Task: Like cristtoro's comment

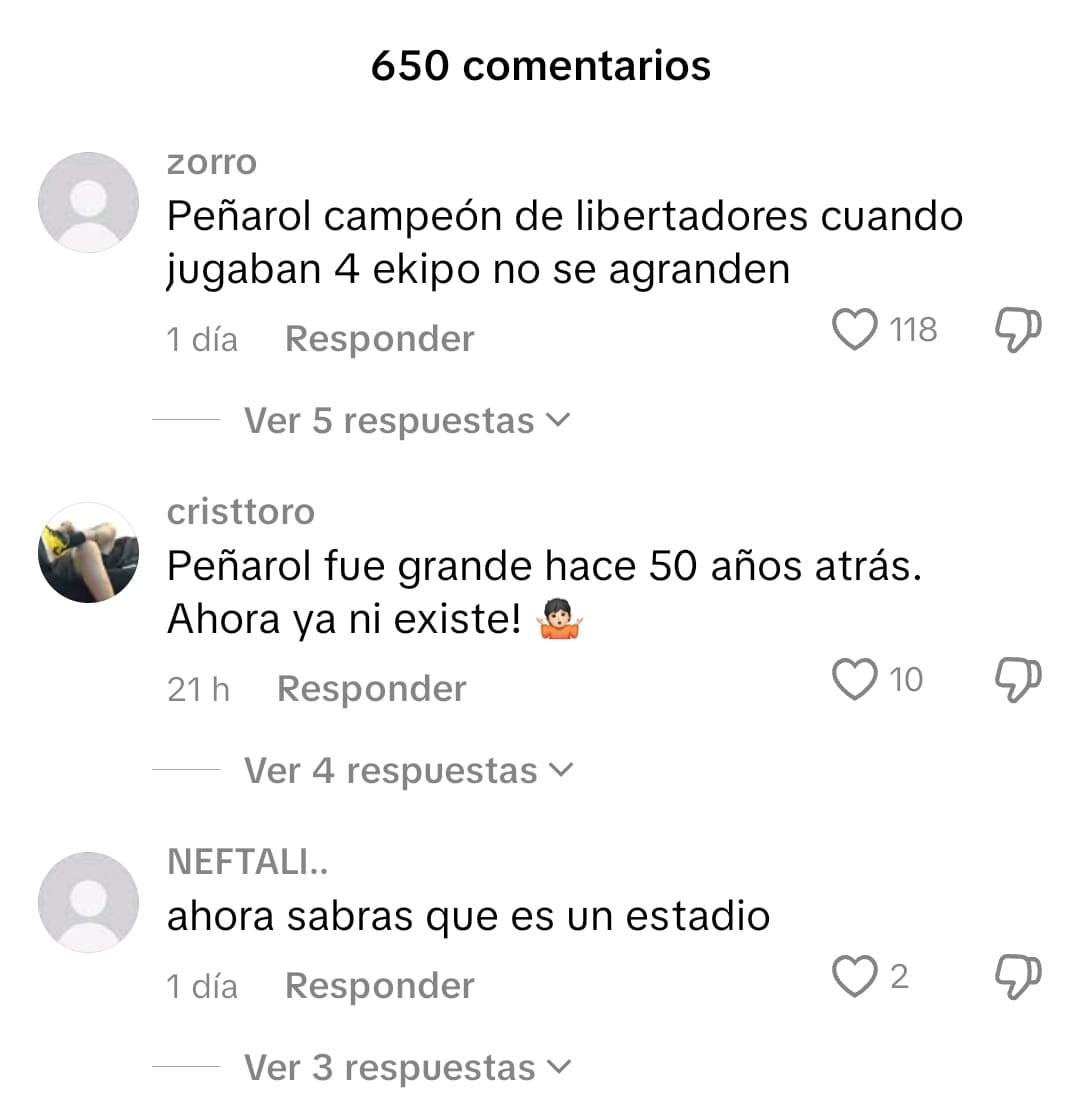Action: tap(855, 680)
